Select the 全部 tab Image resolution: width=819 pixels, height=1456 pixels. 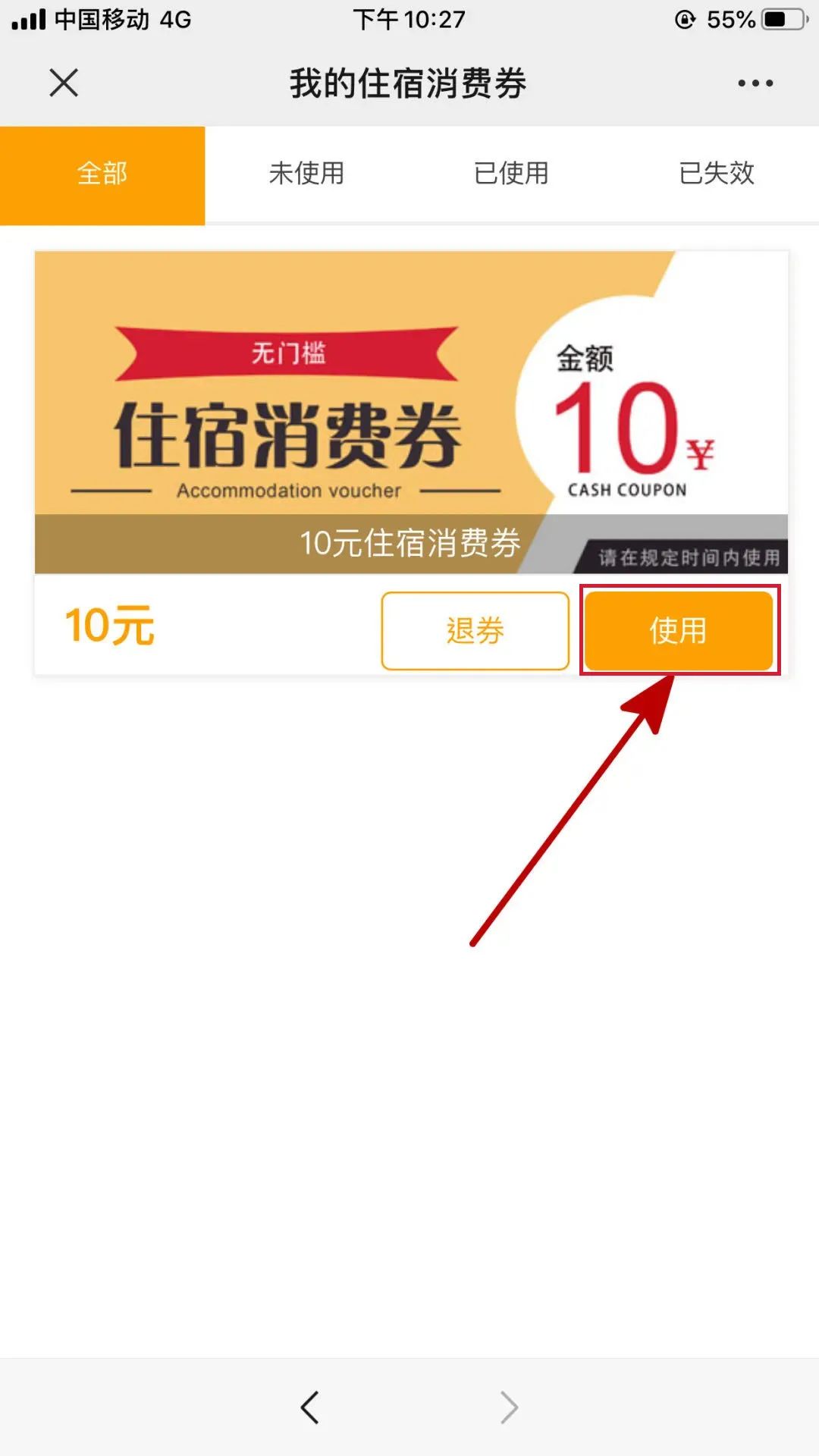(102, 175)
